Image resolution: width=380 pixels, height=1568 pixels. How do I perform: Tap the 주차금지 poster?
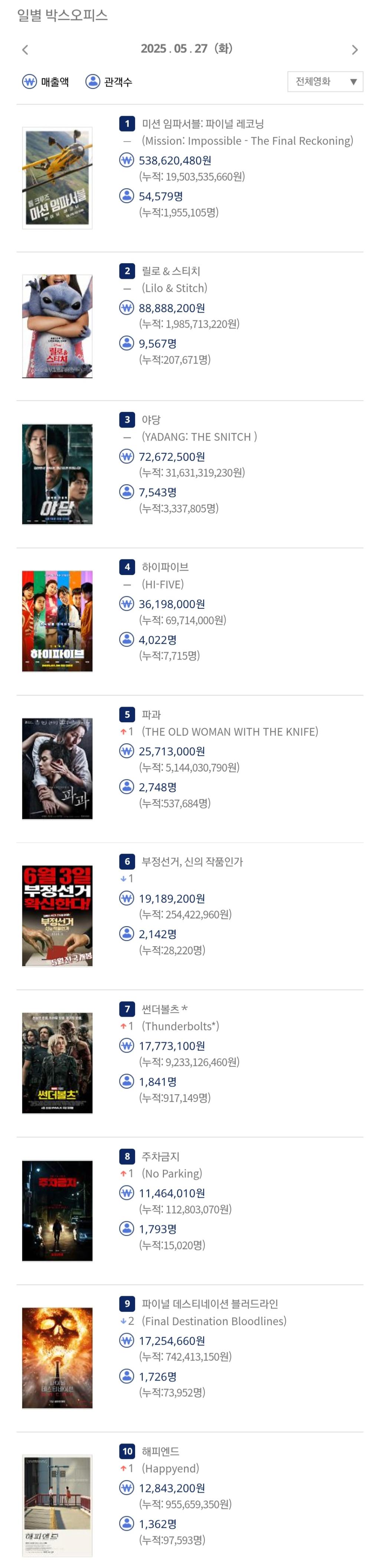[57, 1210]
